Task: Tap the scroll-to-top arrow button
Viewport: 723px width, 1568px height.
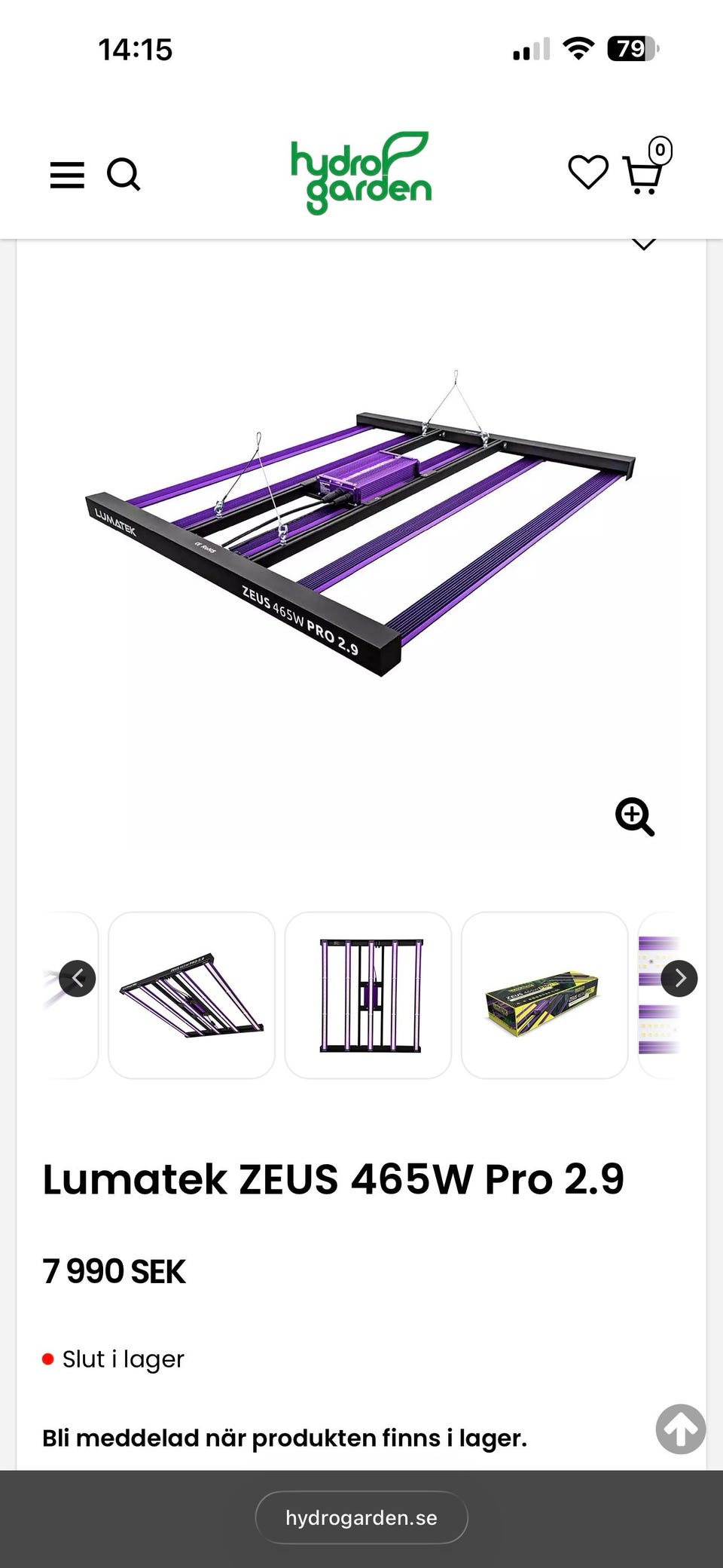Action: [x=681, y=1429]
